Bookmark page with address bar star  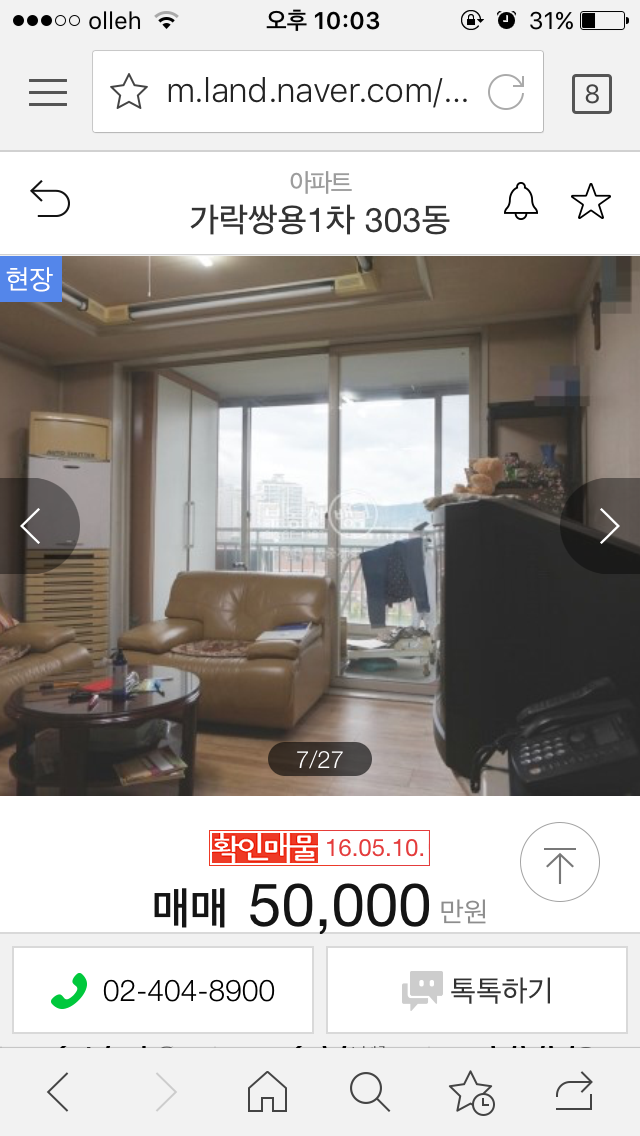click(128, 92)
